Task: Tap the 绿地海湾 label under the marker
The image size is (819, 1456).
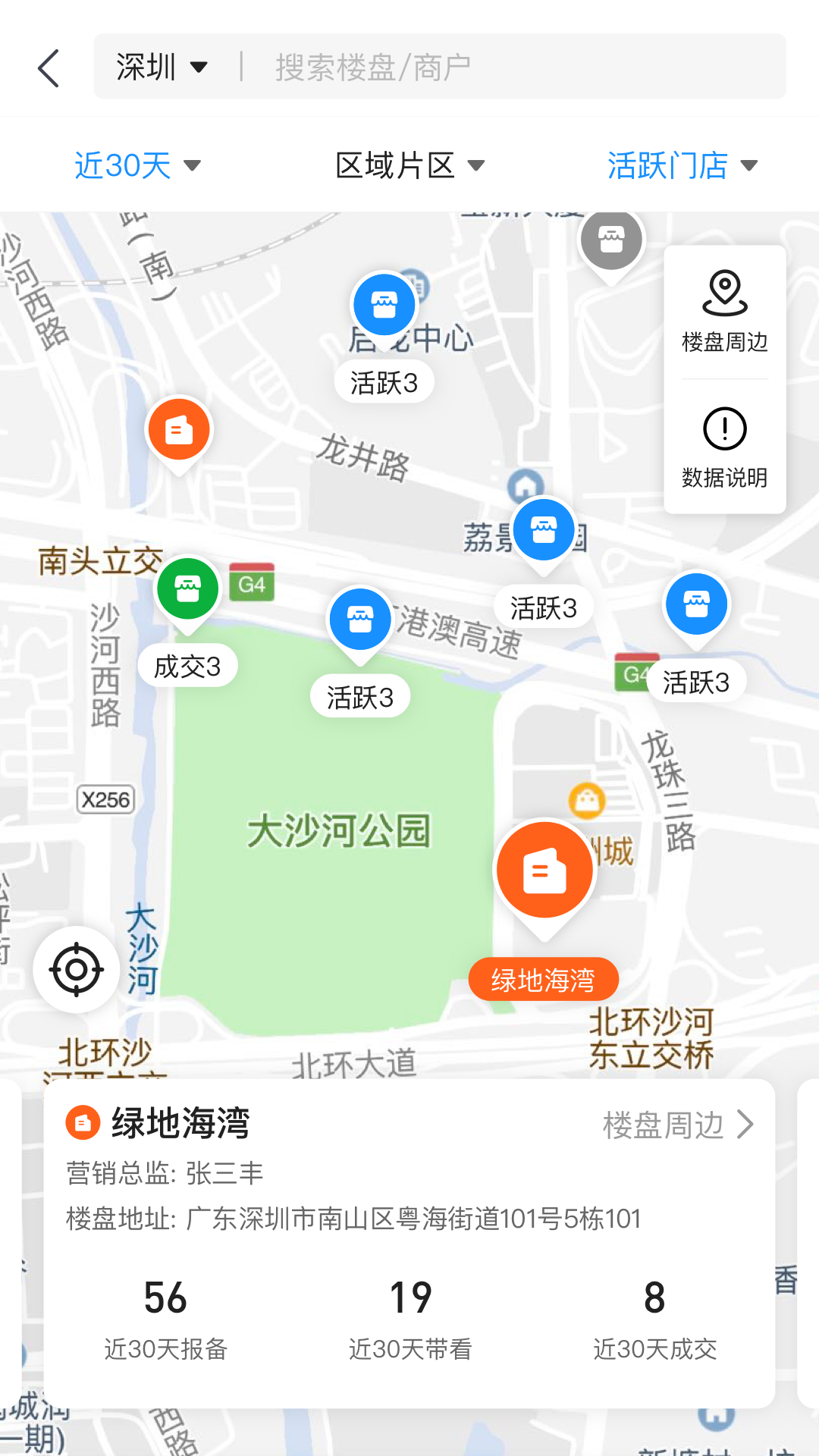Action: [544, 979]
